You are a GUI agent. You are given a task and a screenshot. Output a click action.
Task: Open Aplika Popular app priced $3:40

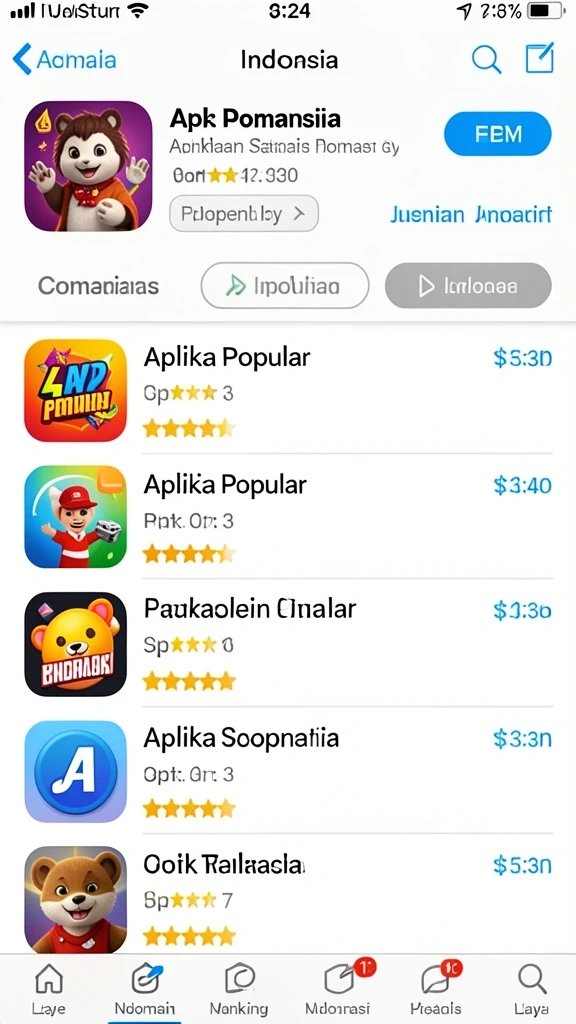click(288, 517)
